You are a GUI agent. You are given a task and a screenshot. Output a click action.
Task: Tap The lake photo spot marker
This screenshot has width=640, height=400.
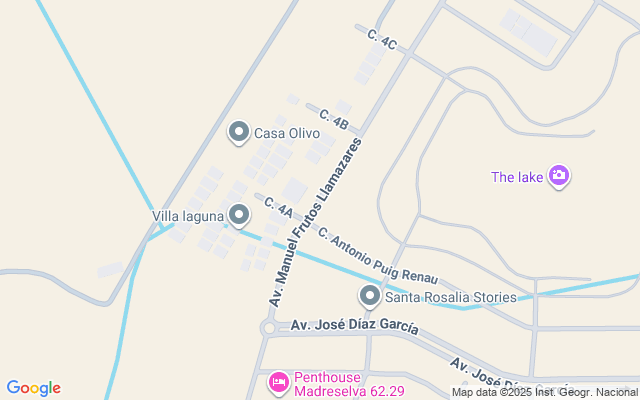(559, 177)
